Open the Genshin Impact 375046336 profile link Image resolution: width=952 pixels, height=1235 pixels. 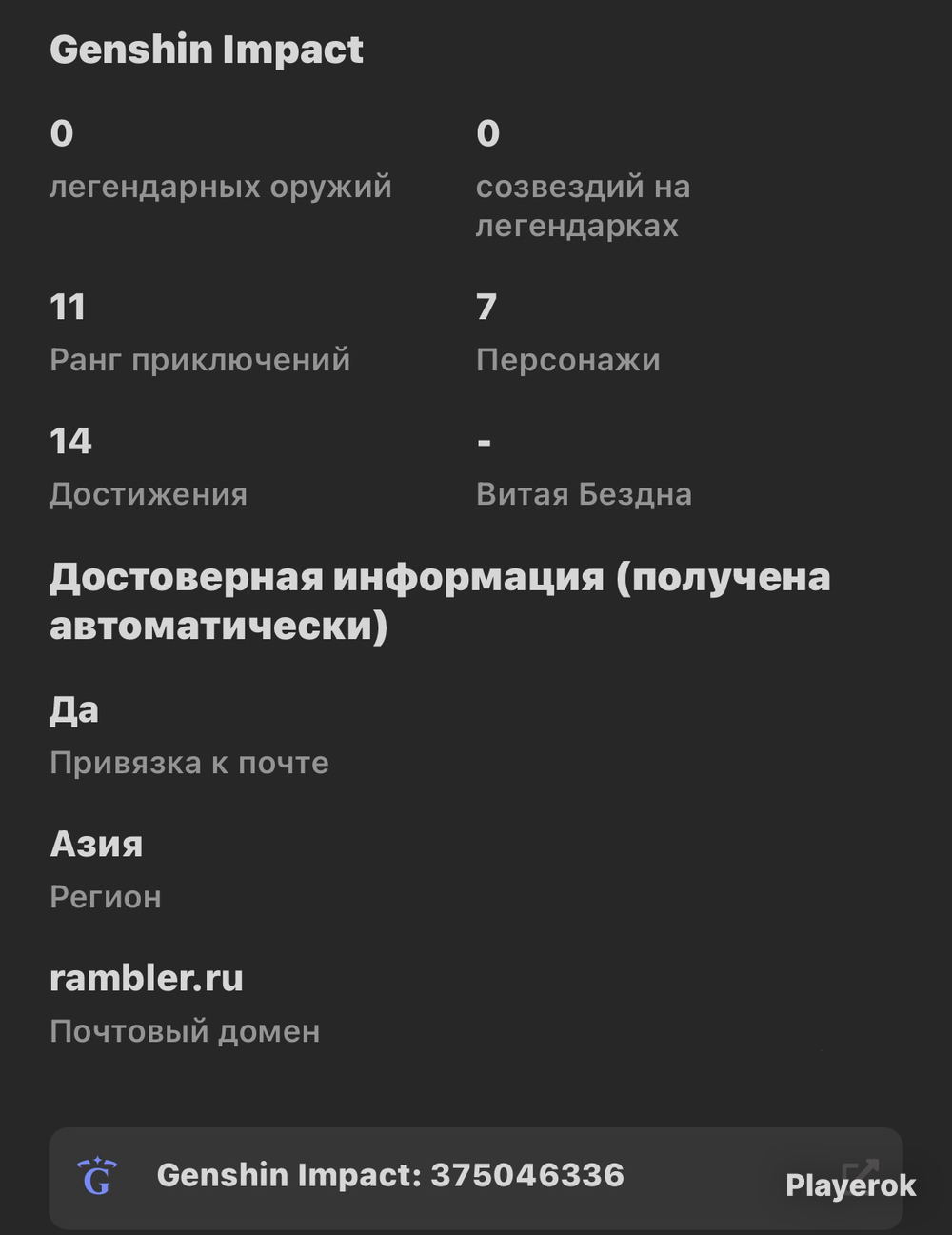point(476,1178)
